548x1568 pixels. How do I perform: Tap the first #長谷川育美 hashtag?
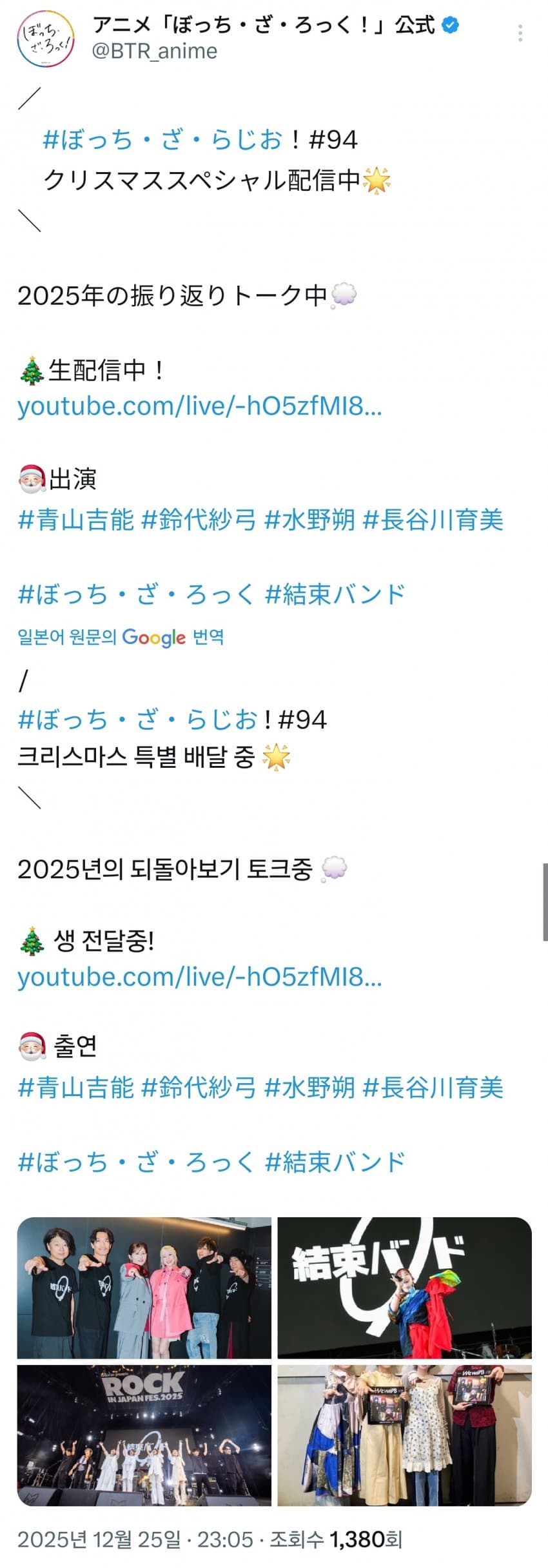(433, 520)
